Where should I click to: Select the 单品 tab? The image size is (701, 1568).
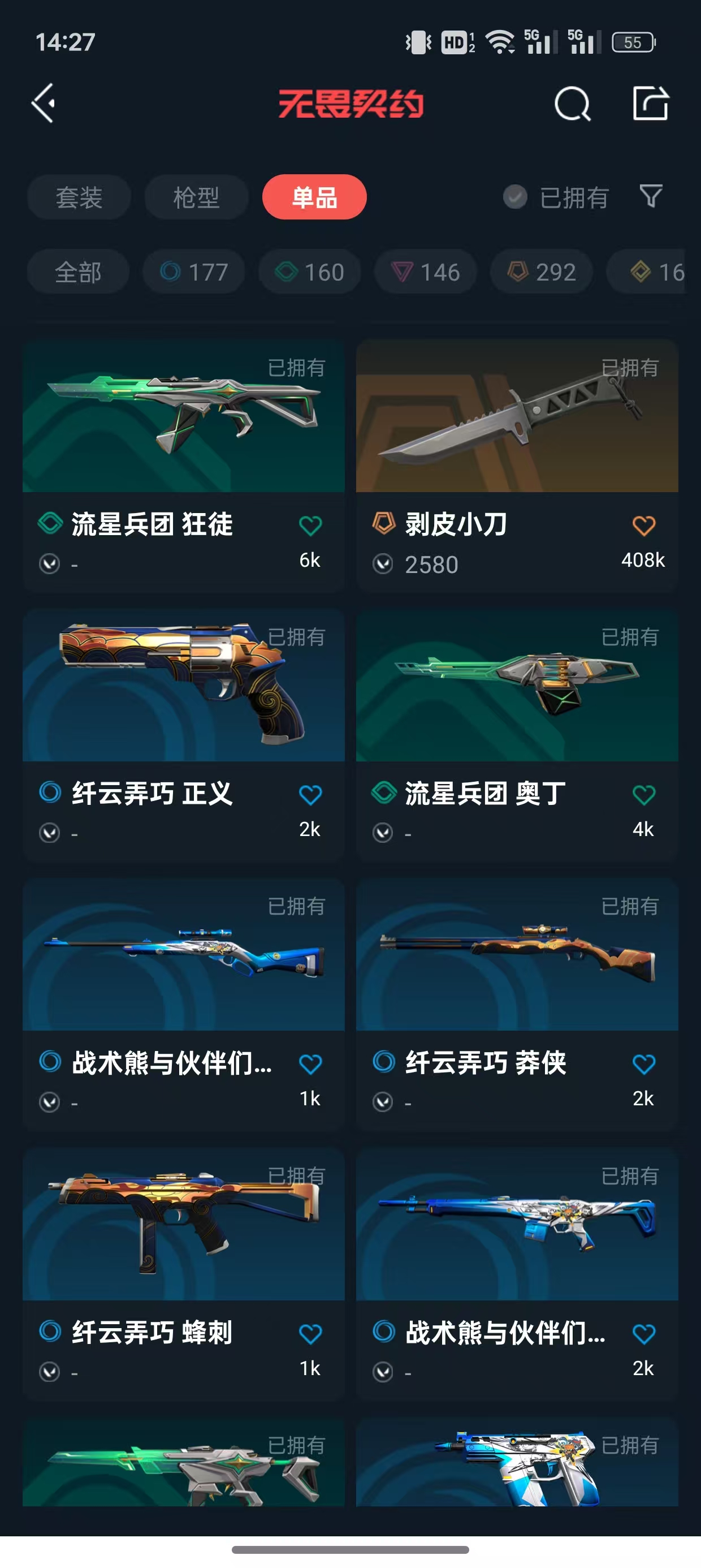click(314, 197)
